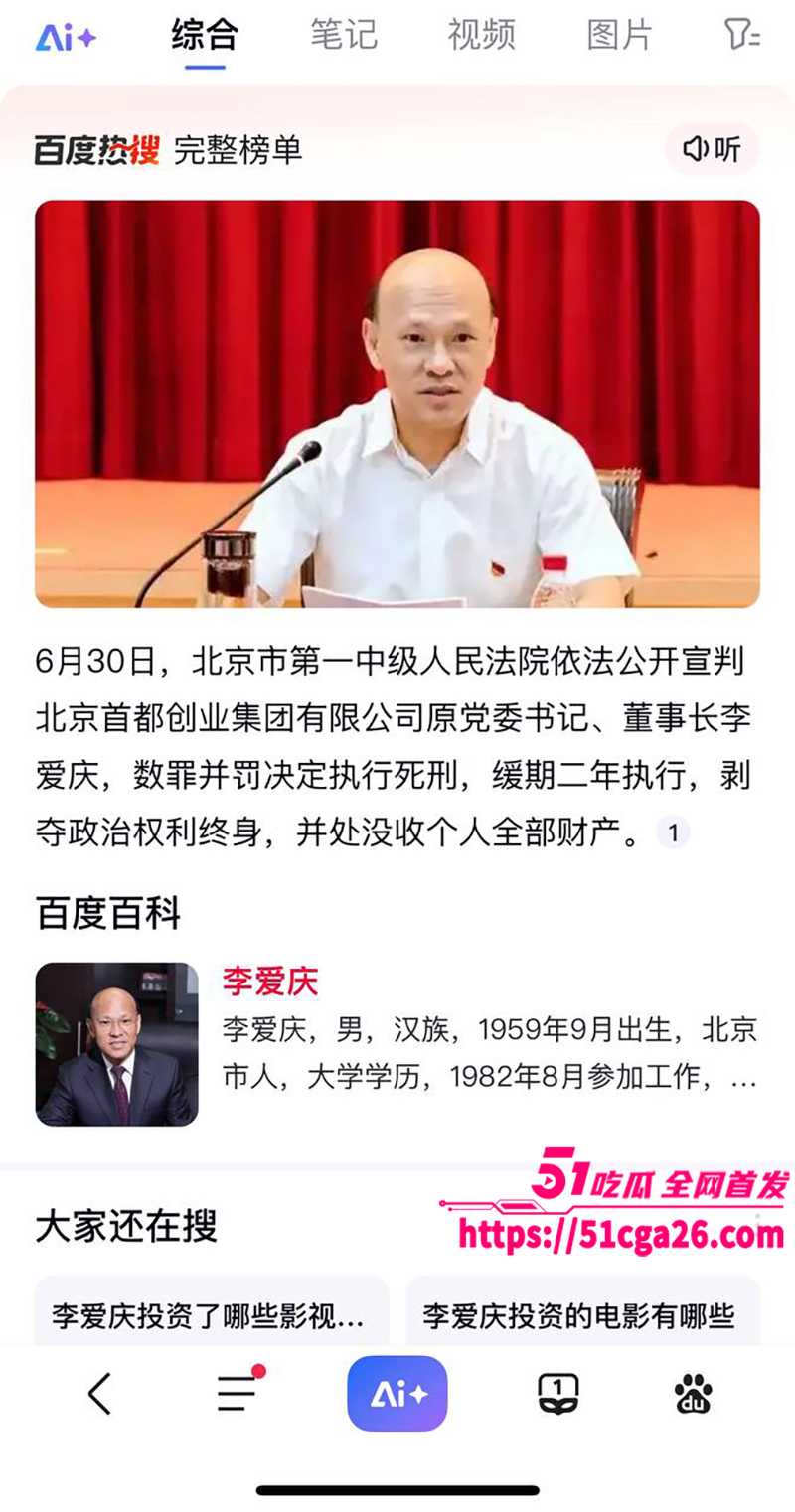Open the Ai+ assistant icon at top
Image resolution: width=795 pixels, height=1512 pixels.
pos(66,38)
